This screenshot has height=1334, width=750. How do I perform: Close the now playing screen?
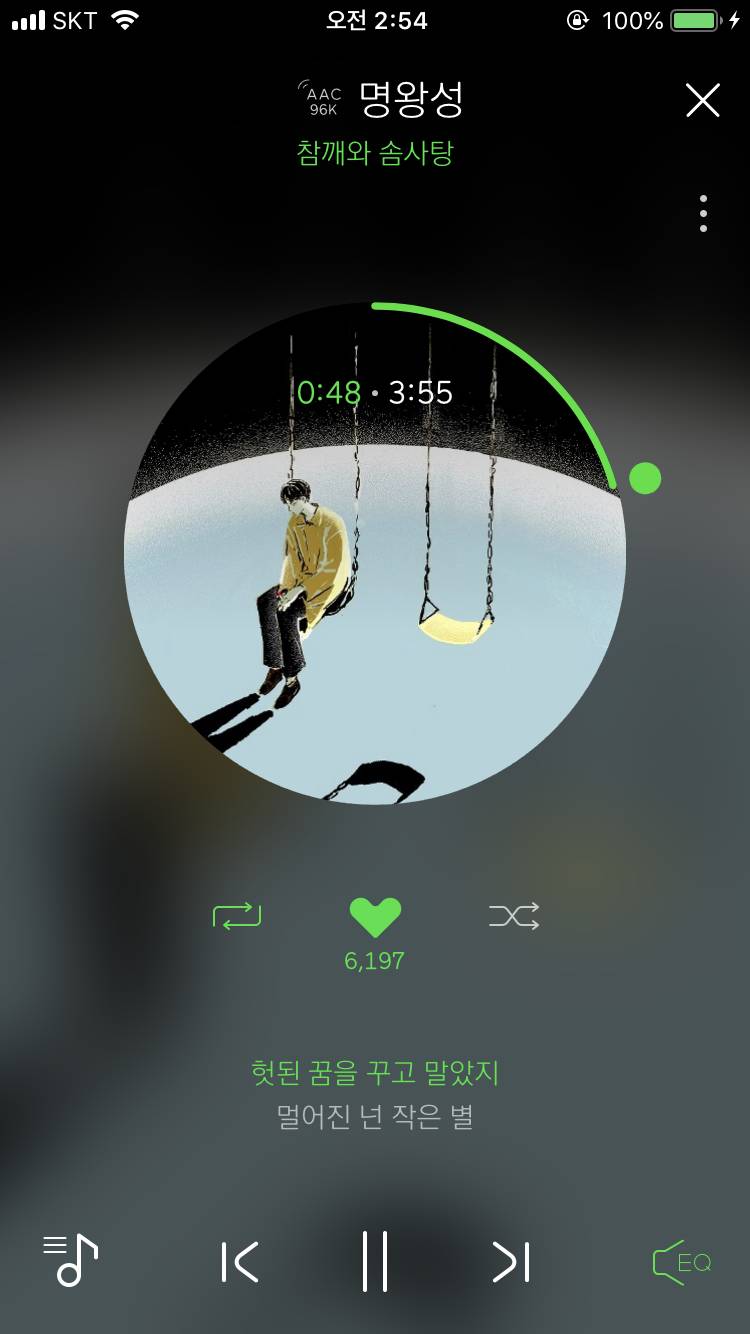click(701, 99)
